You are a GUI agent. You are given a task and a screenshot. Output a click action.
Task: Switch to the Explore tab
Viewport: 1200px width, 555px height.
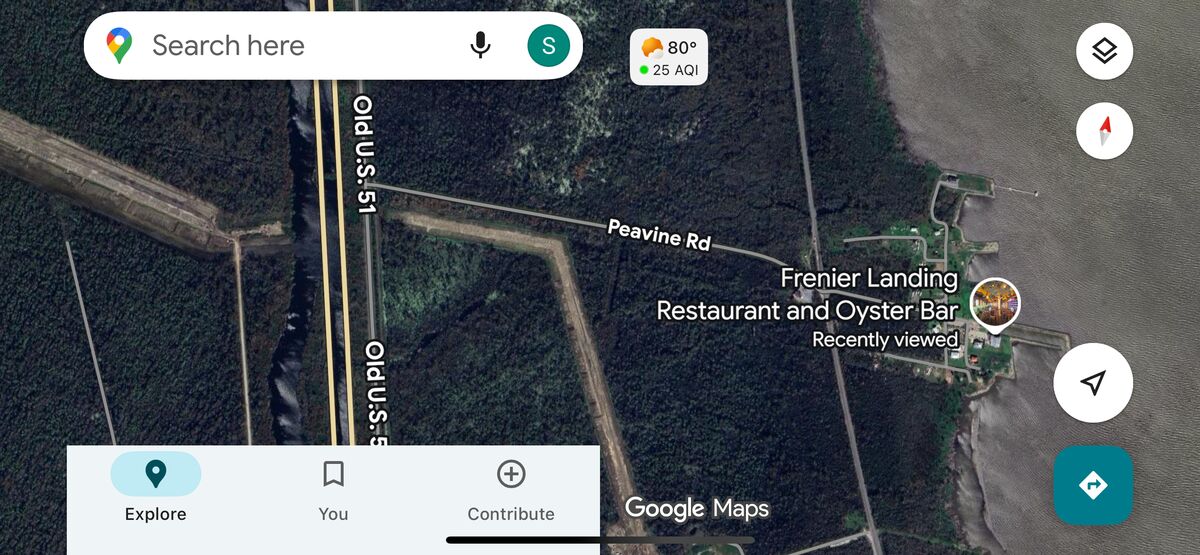click(x=156, y=490)
